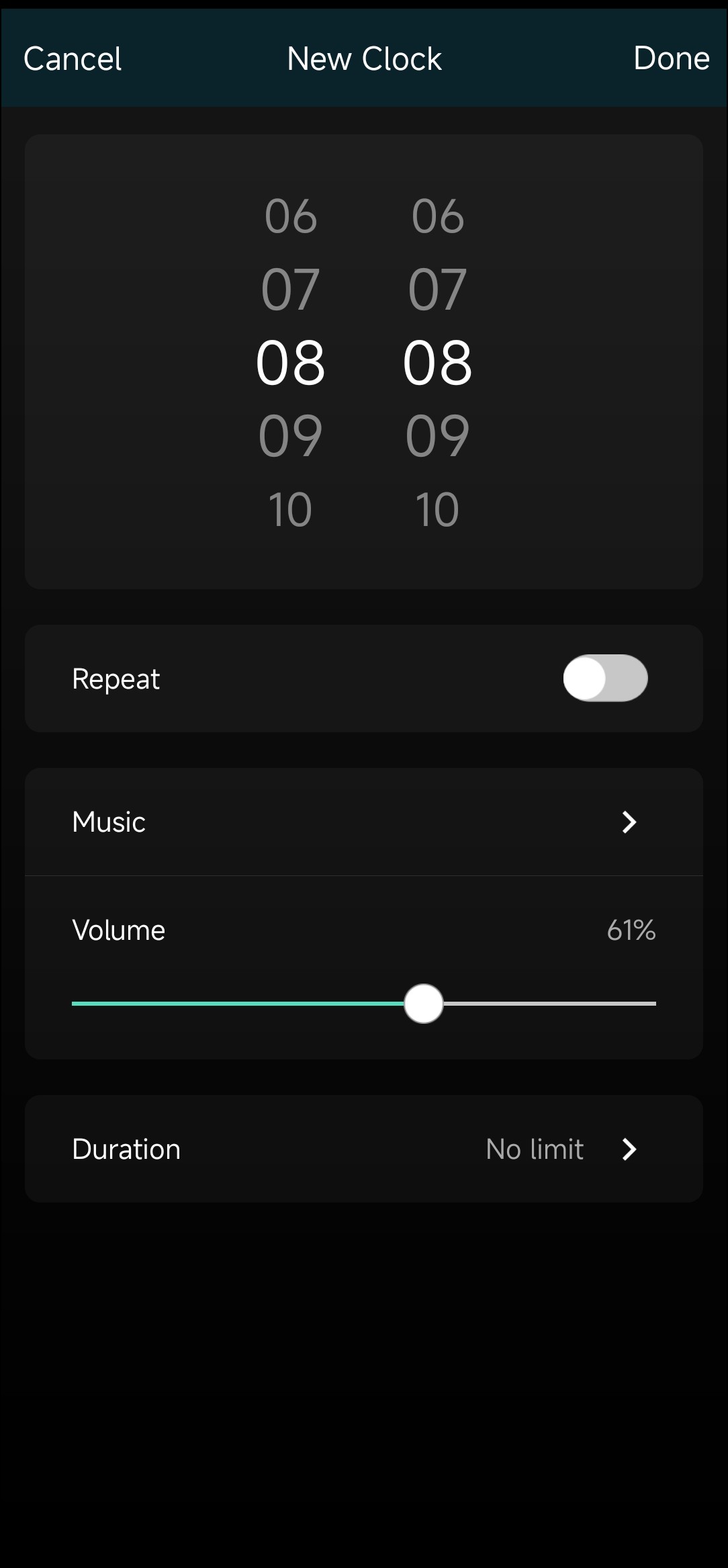
Task: Select hour 09 in the picker
Action: coord(290,436)
